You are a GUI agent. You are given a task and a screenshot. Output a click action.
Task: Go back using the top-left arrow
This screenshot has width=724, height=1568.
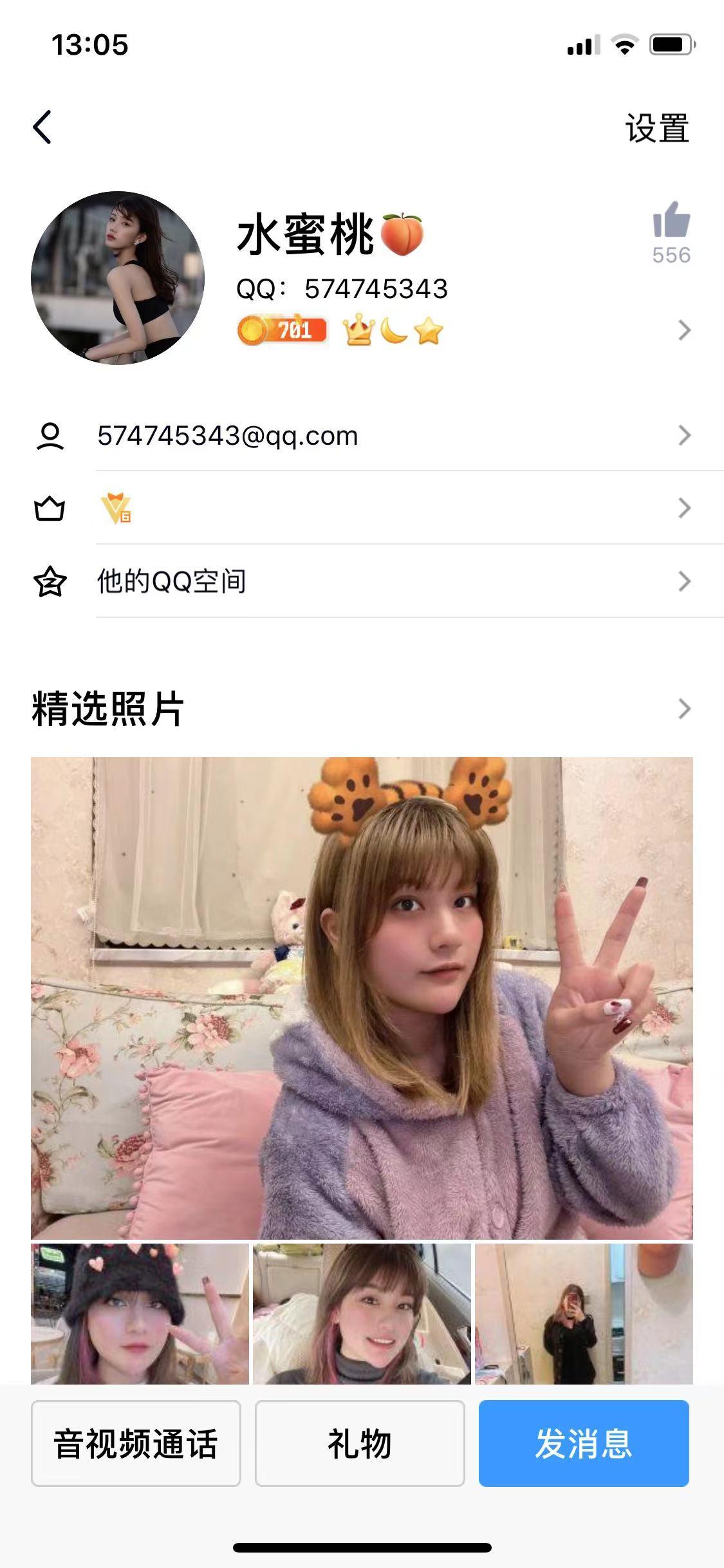click(42, 127)
